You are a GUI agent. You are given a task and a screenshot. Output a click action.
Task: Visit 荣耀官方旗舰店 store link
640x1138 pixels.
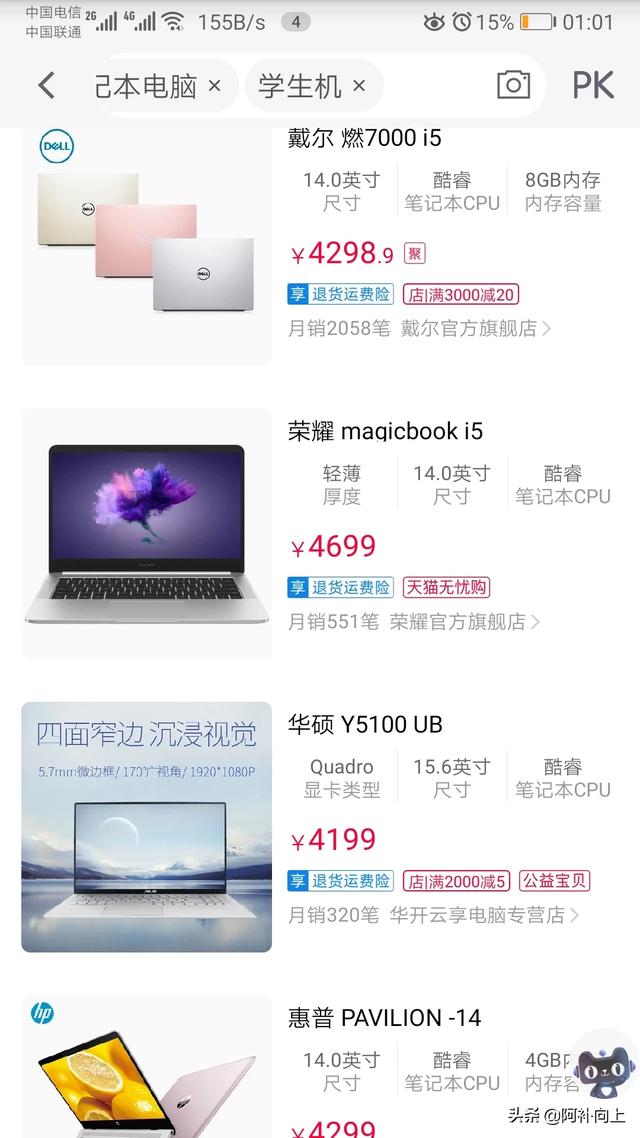(x=464, y=621)
